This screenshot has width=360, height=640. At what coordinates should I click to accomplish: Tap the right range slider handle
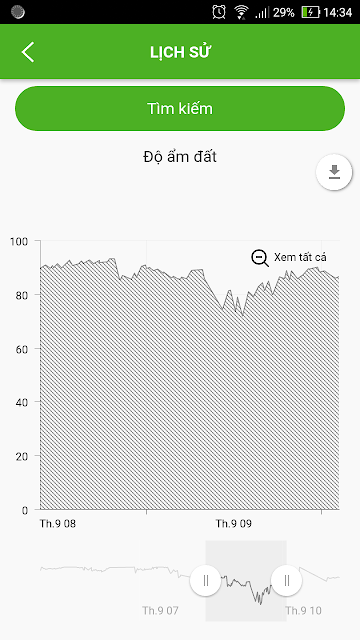(x=287, y=580)
